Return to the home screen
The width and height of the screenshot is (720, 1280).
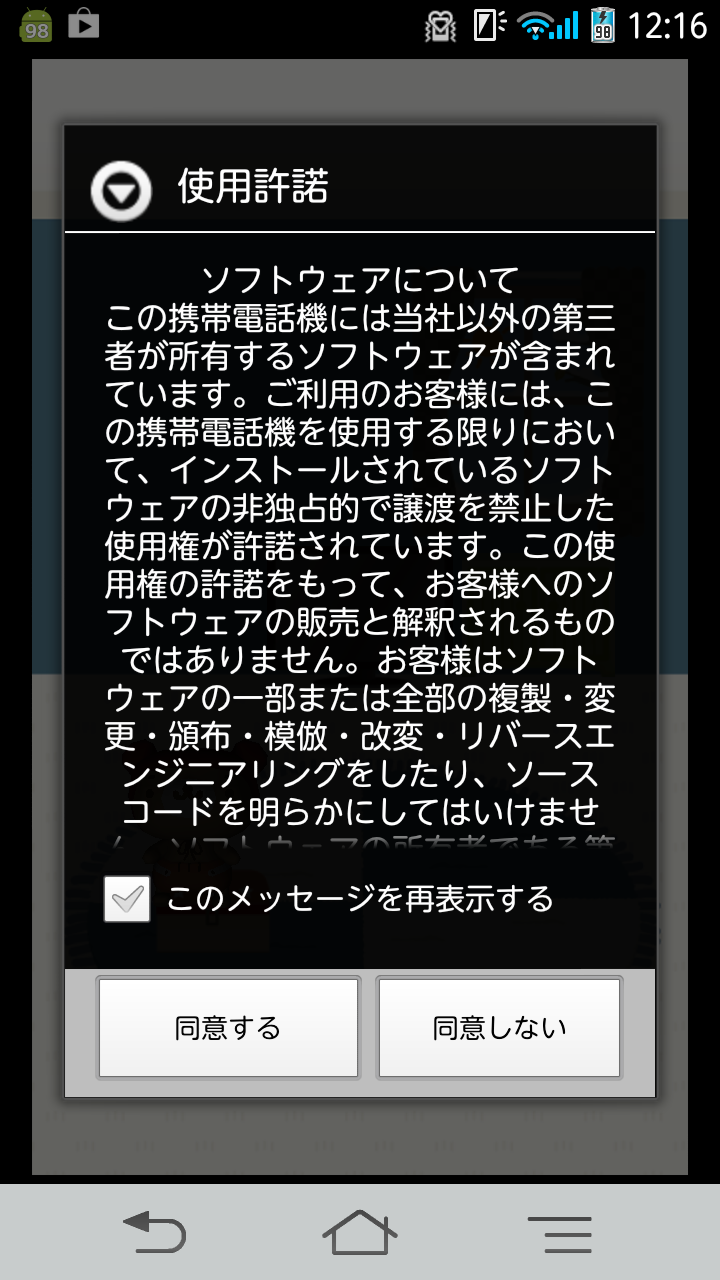click(360, 1232)
